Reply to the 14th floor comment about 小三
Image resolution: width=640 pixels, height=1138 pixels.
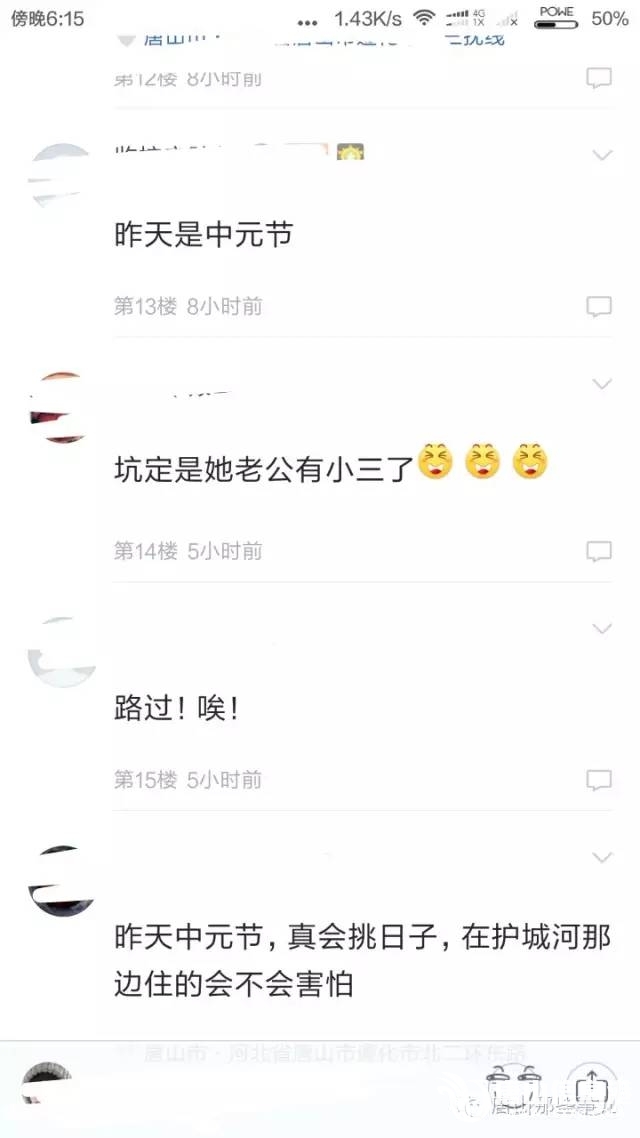coord(598,550)
